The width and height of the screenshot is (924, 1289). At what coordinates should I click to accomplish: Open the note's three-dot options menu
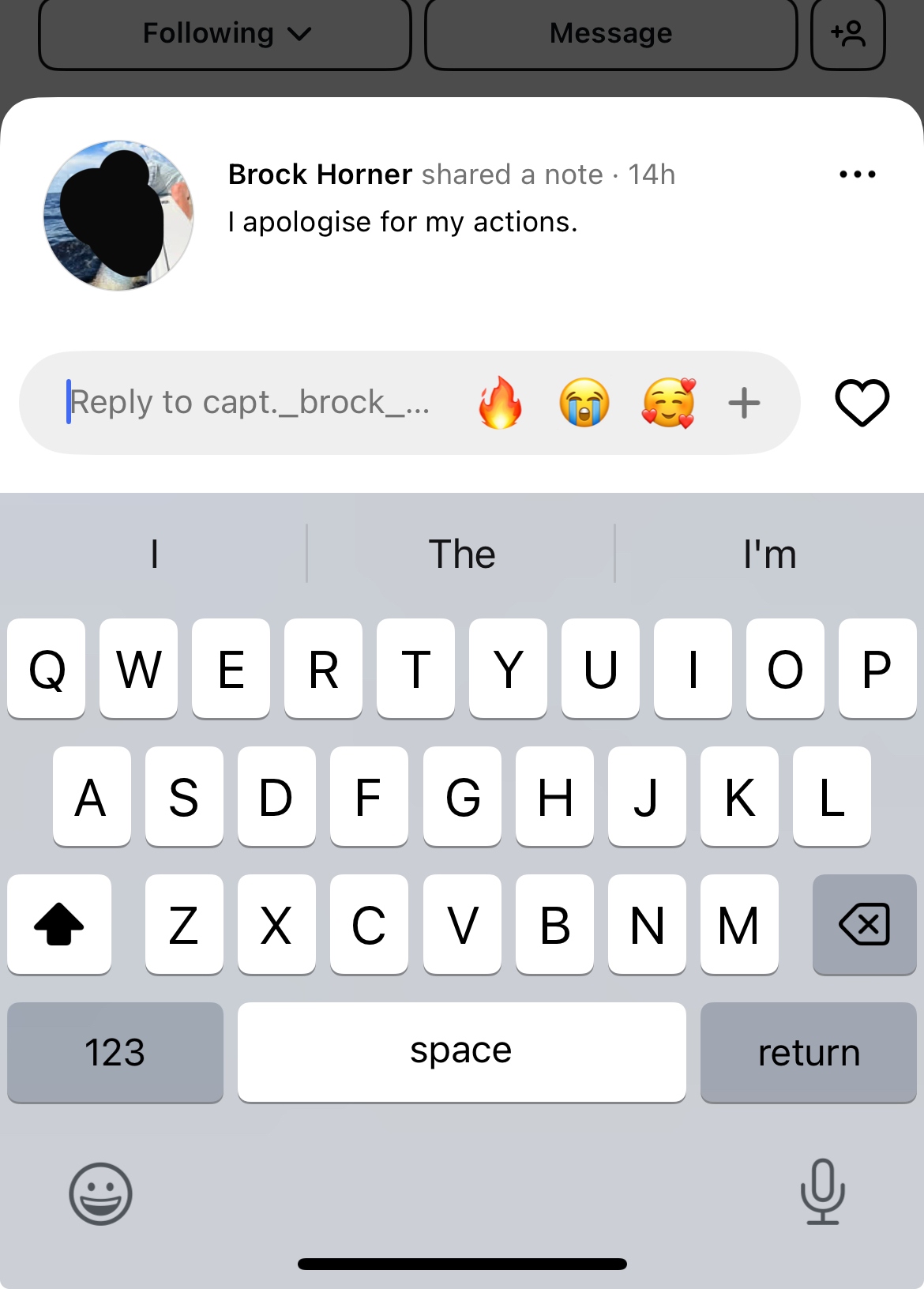(x=857, y=175)
